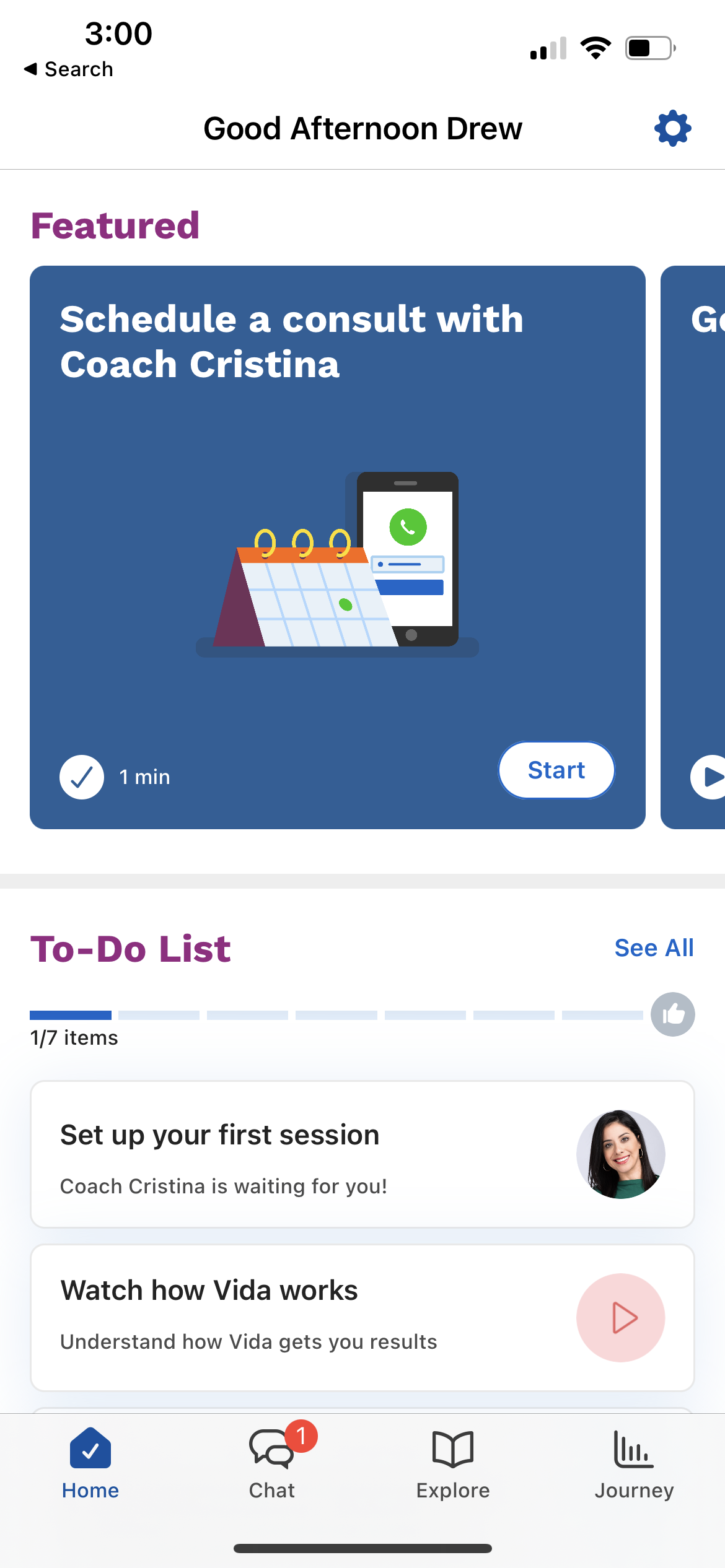Screen dimensions: 725x1568
Task: View all To-Do List items
Action: pyautogui.click(x=654, y=948)
